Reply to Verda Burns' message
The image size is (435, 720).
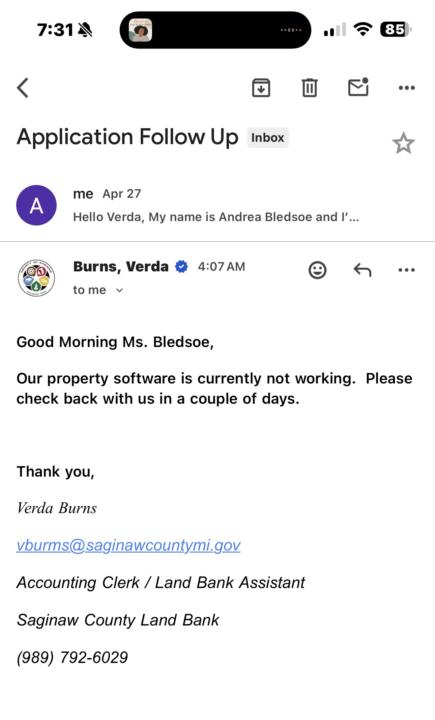pos(362,270)
